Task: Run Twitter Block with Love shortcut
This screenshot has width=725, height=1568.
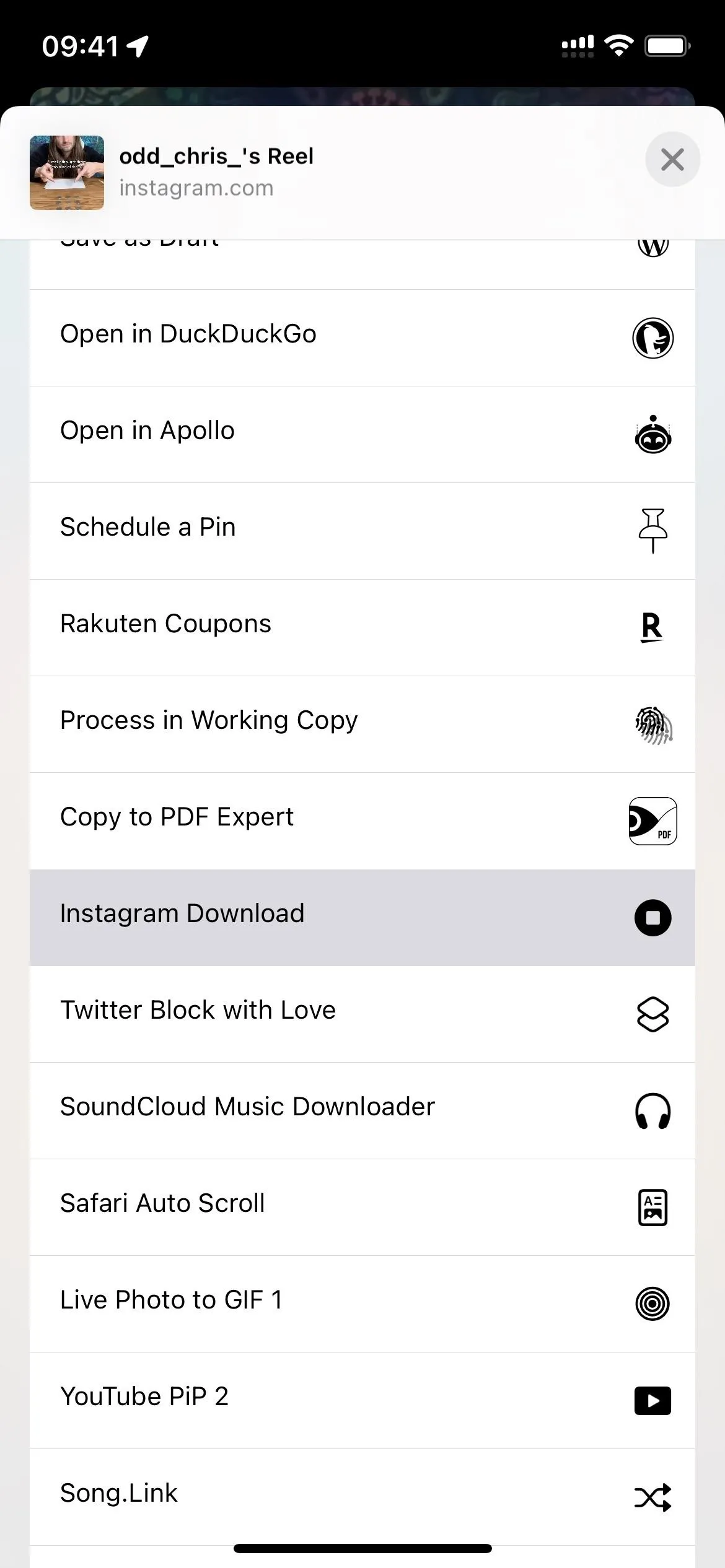Action: coord(362,1014)
